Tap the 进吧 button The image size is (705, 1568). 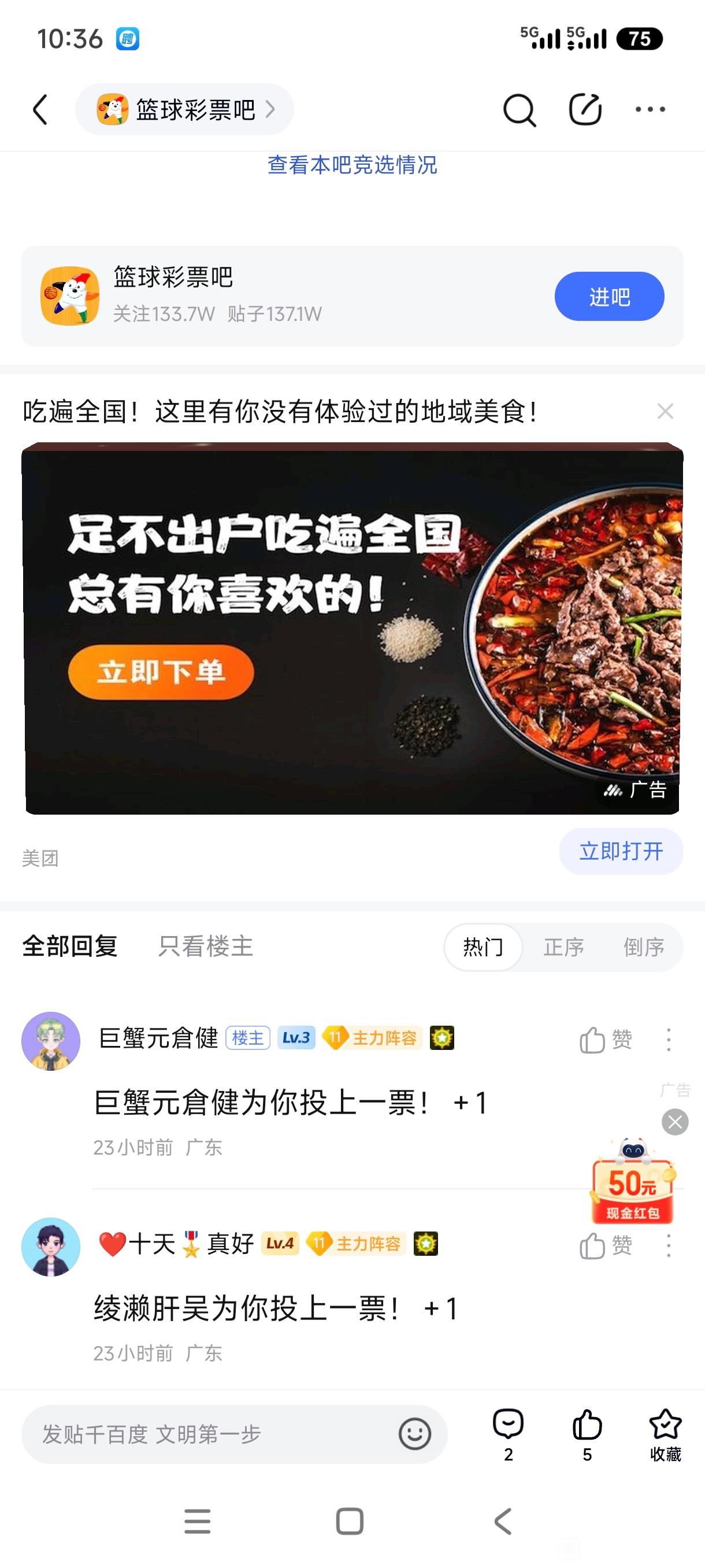click(x=609, y=297)
